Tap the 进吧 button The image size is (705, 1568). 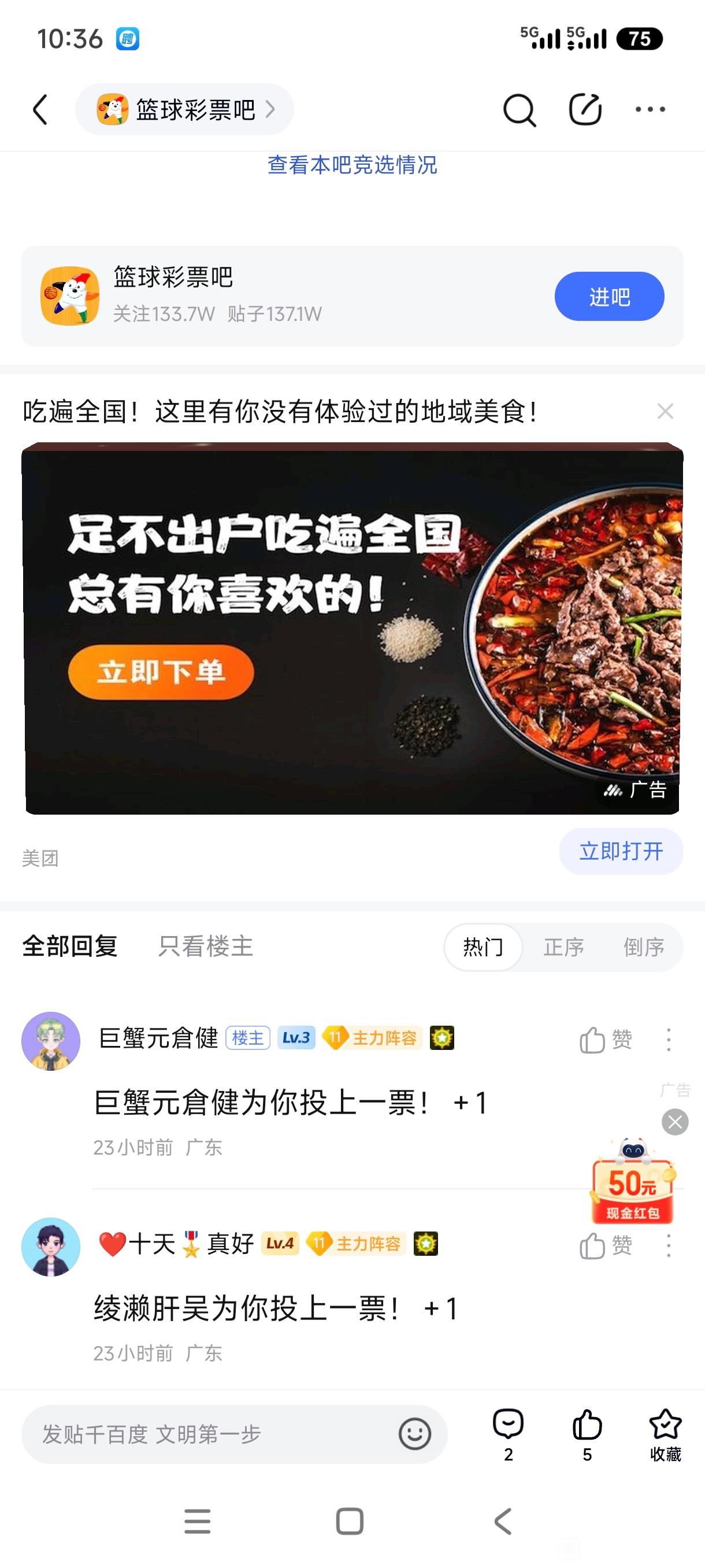click(x=609, y=297)
